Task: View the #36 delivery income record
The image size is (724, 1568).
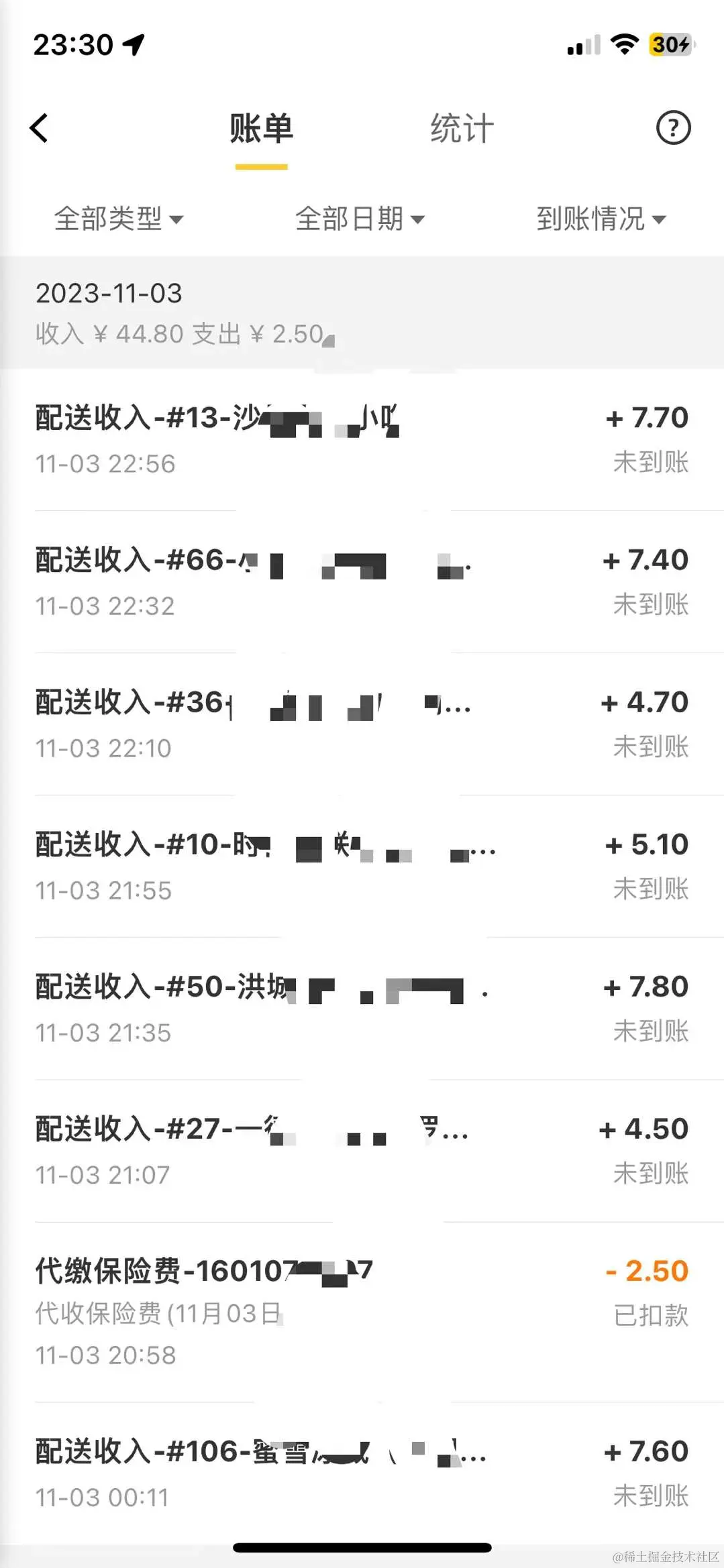Action: (x=362, y=724)
